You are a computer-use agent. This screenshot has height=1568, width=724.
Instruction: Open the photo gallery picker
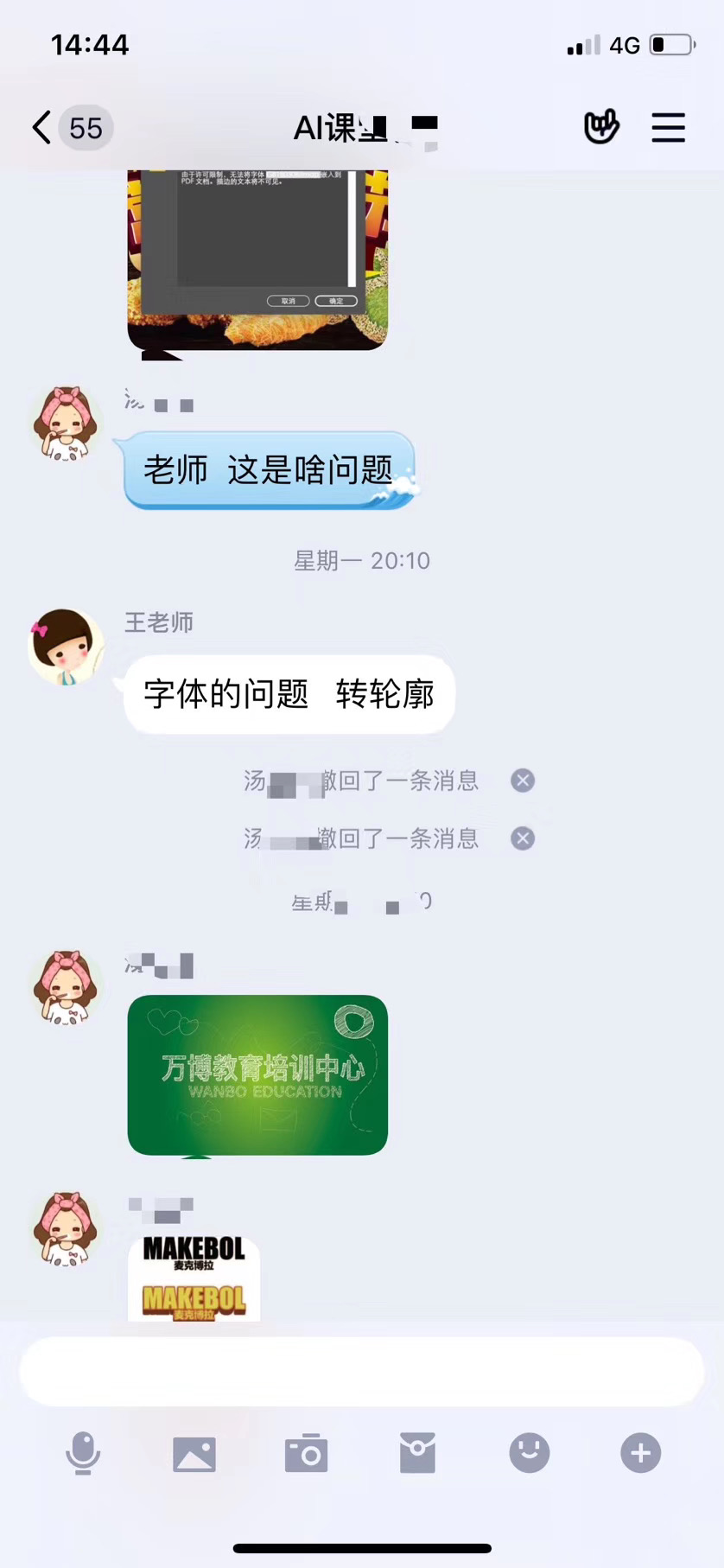194,1454
